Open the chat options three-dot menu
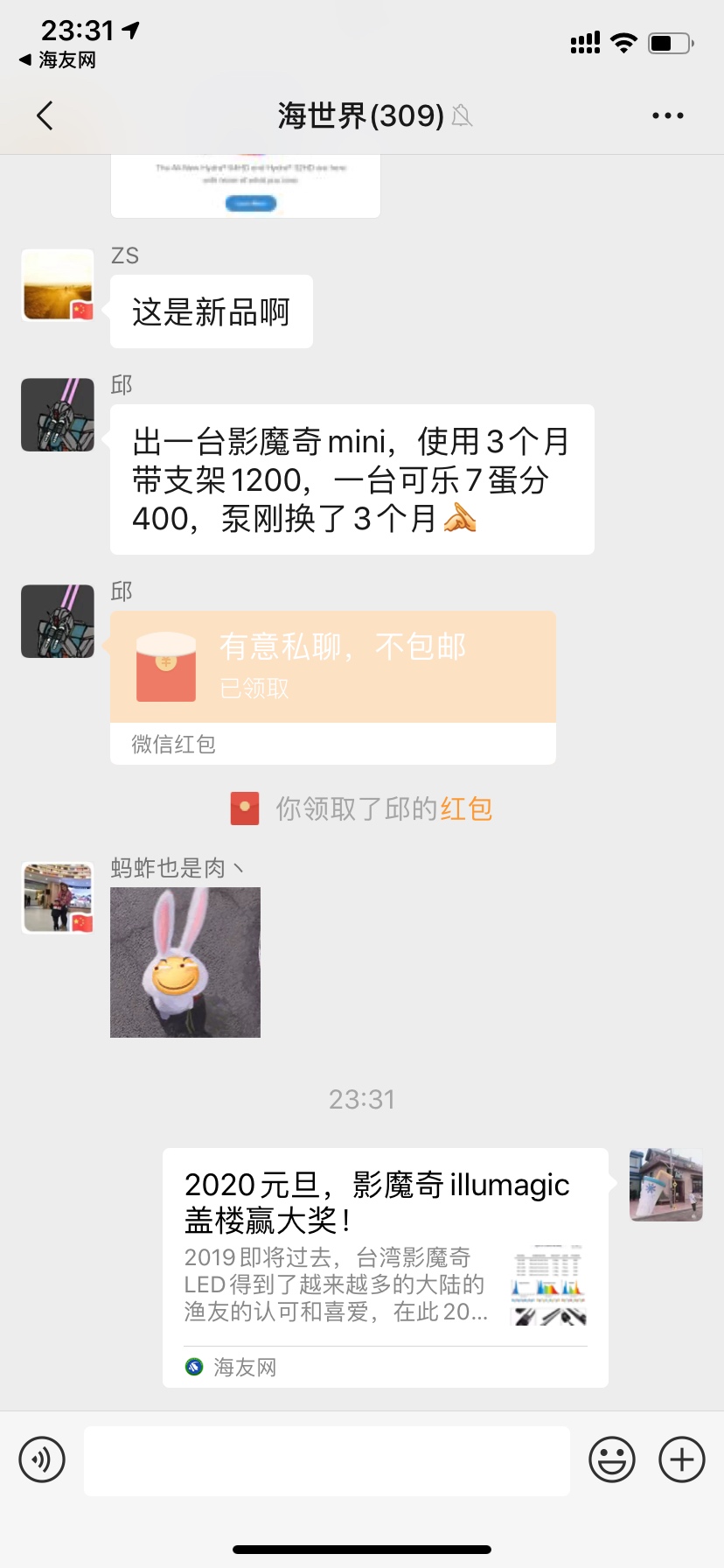 667,115
